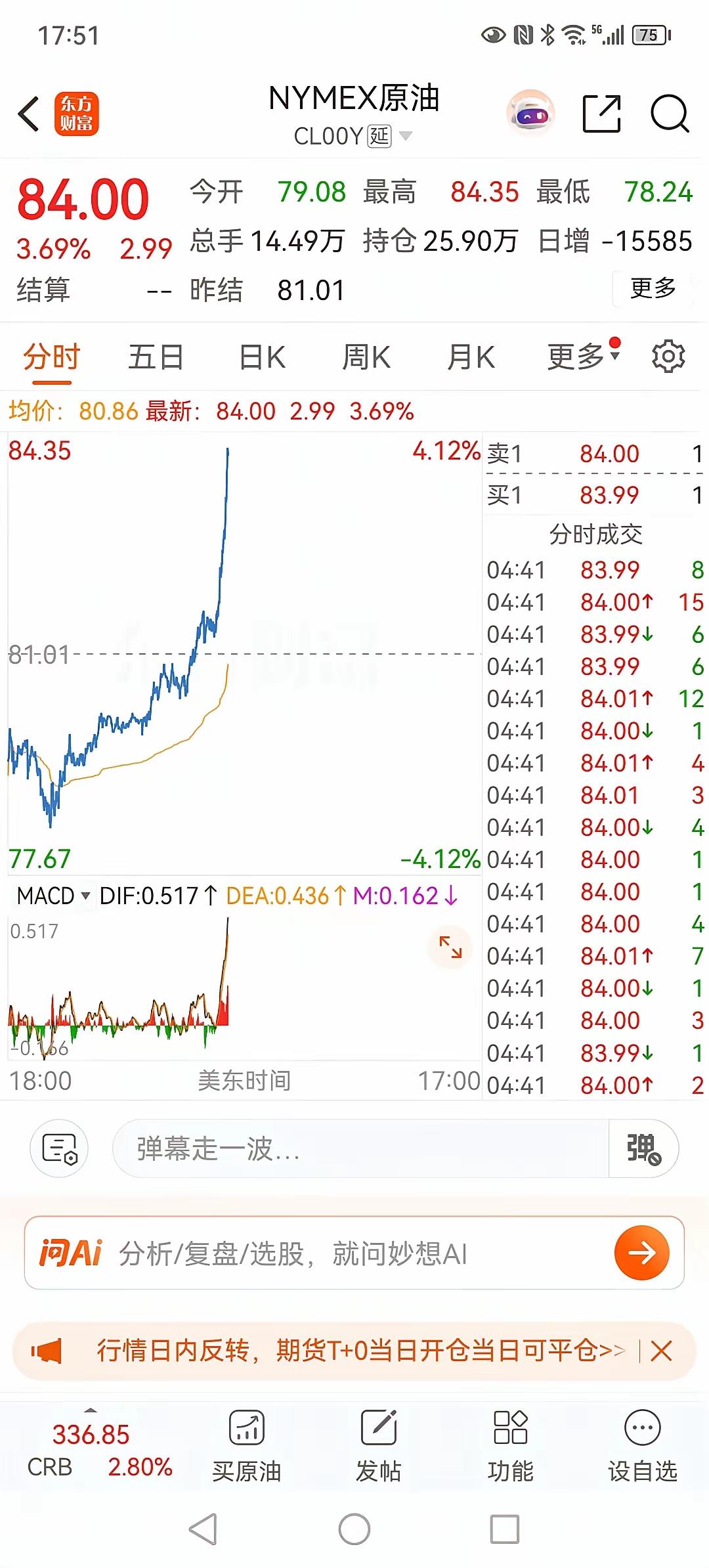This screenshot has width=709, height=1568.
Task: Switch to the 五日 chart tab
Action: (156, 358)
